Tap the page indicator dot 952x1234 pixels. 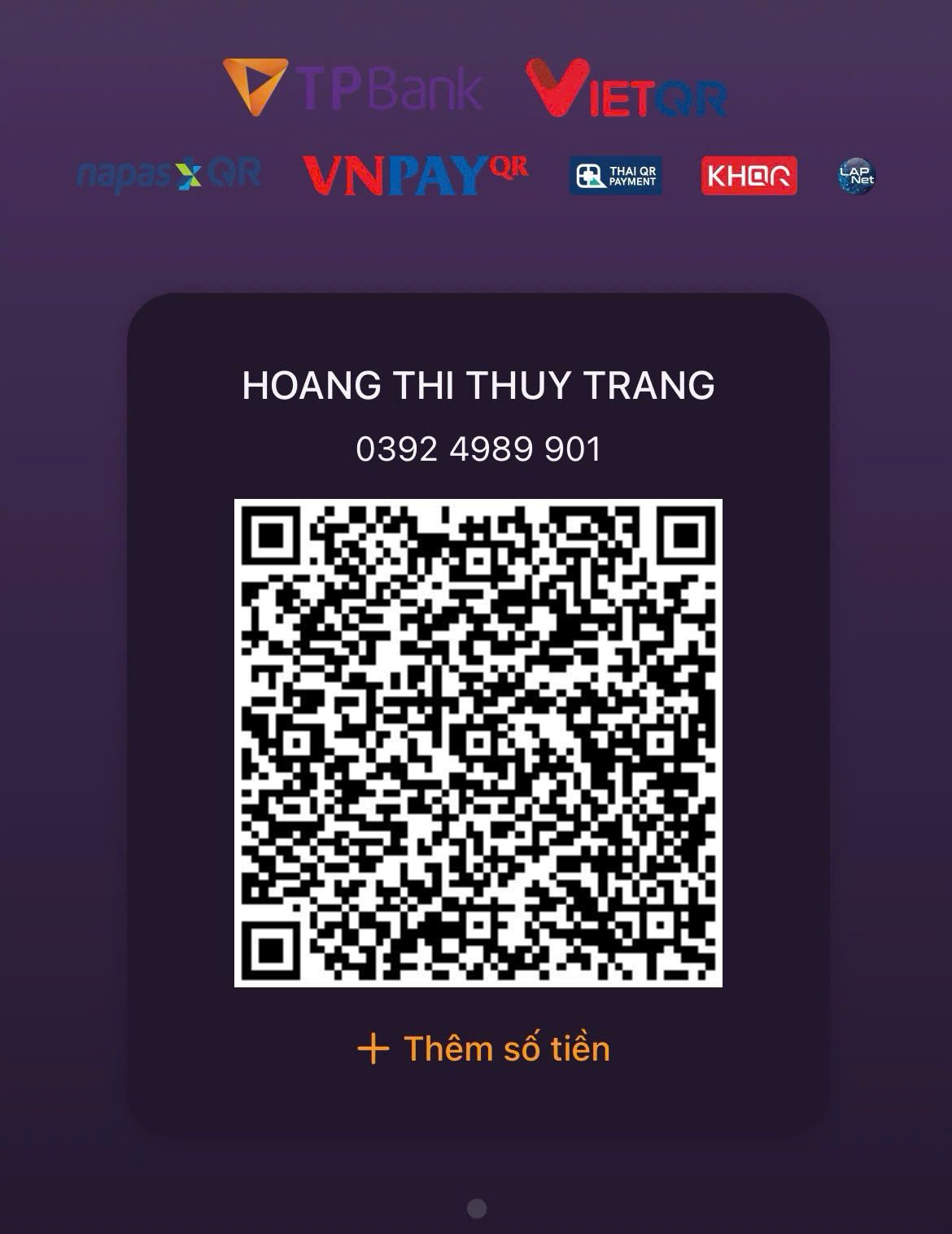[478, 1209]
